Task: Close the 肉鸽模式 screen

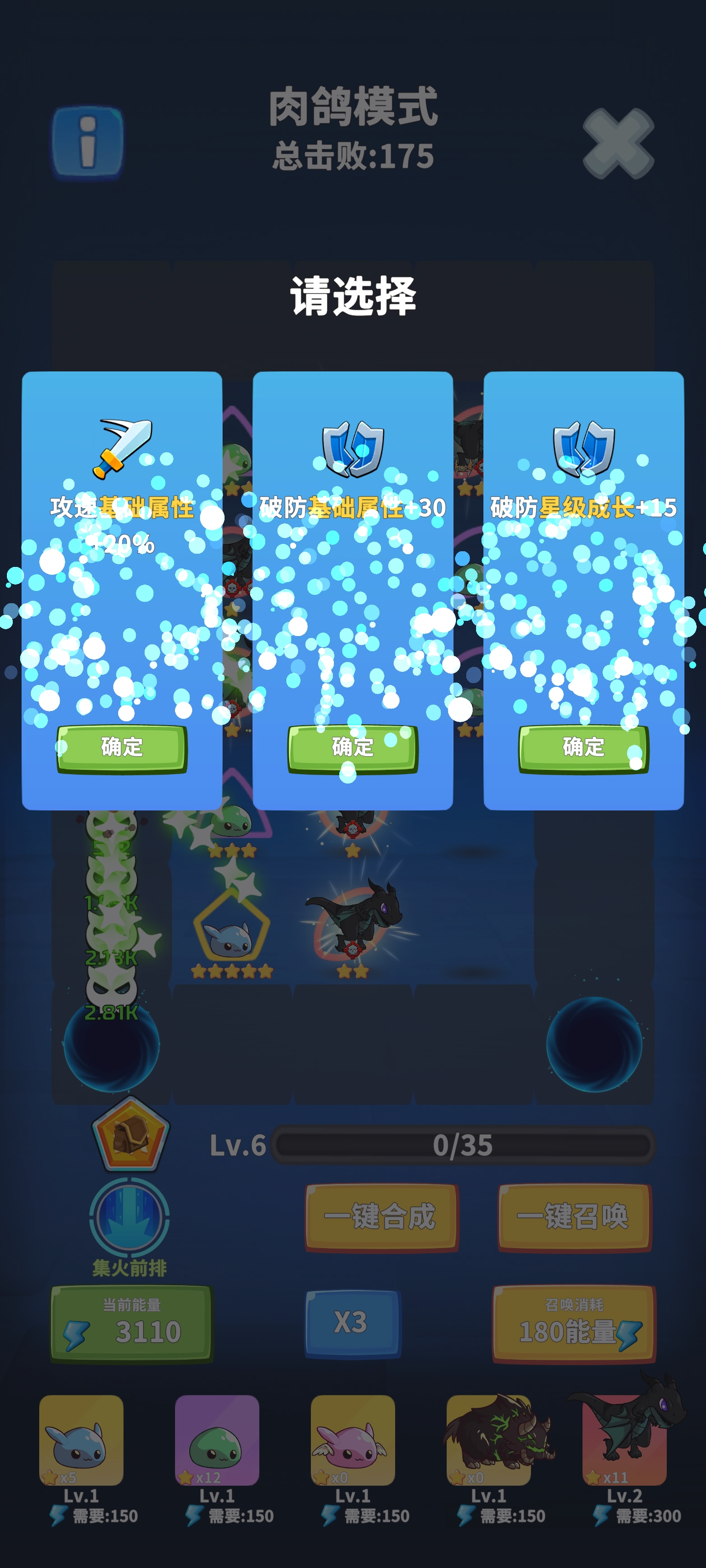Action: tap(618, 143)
